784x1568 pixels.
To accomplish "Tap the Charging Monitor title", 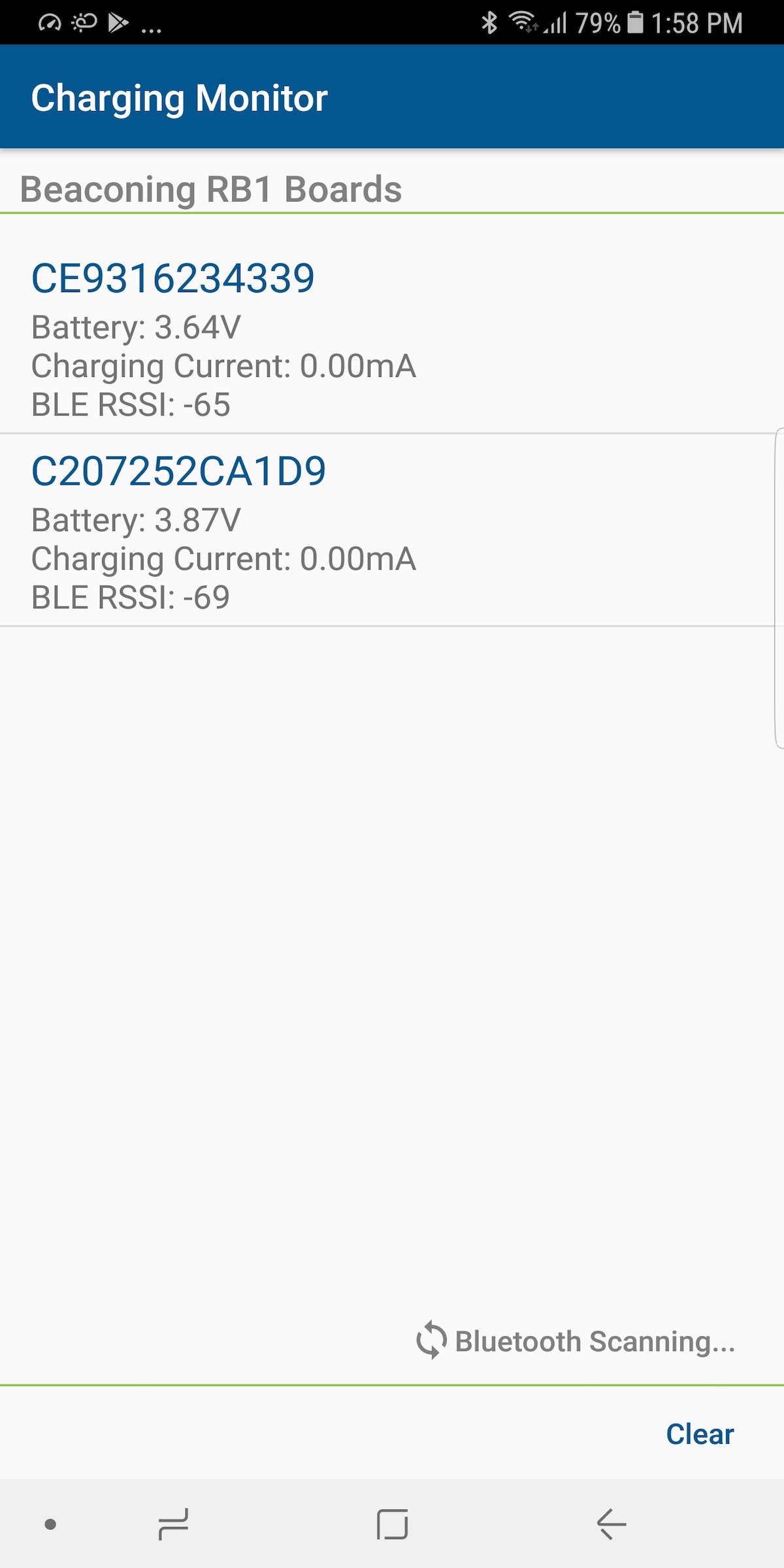I will 178,98.
